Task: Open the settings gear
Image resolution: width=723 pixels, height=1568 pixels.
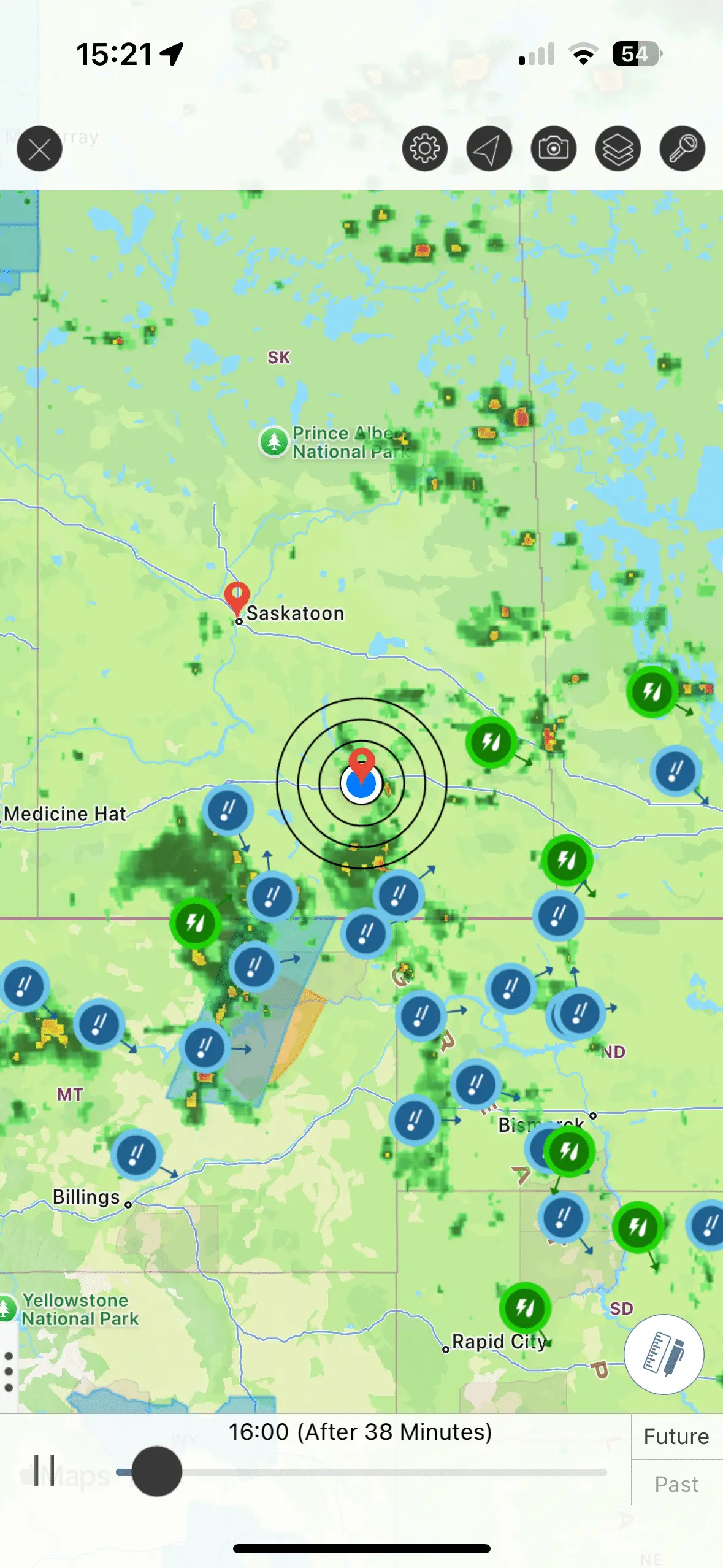Action: point(424,148)
